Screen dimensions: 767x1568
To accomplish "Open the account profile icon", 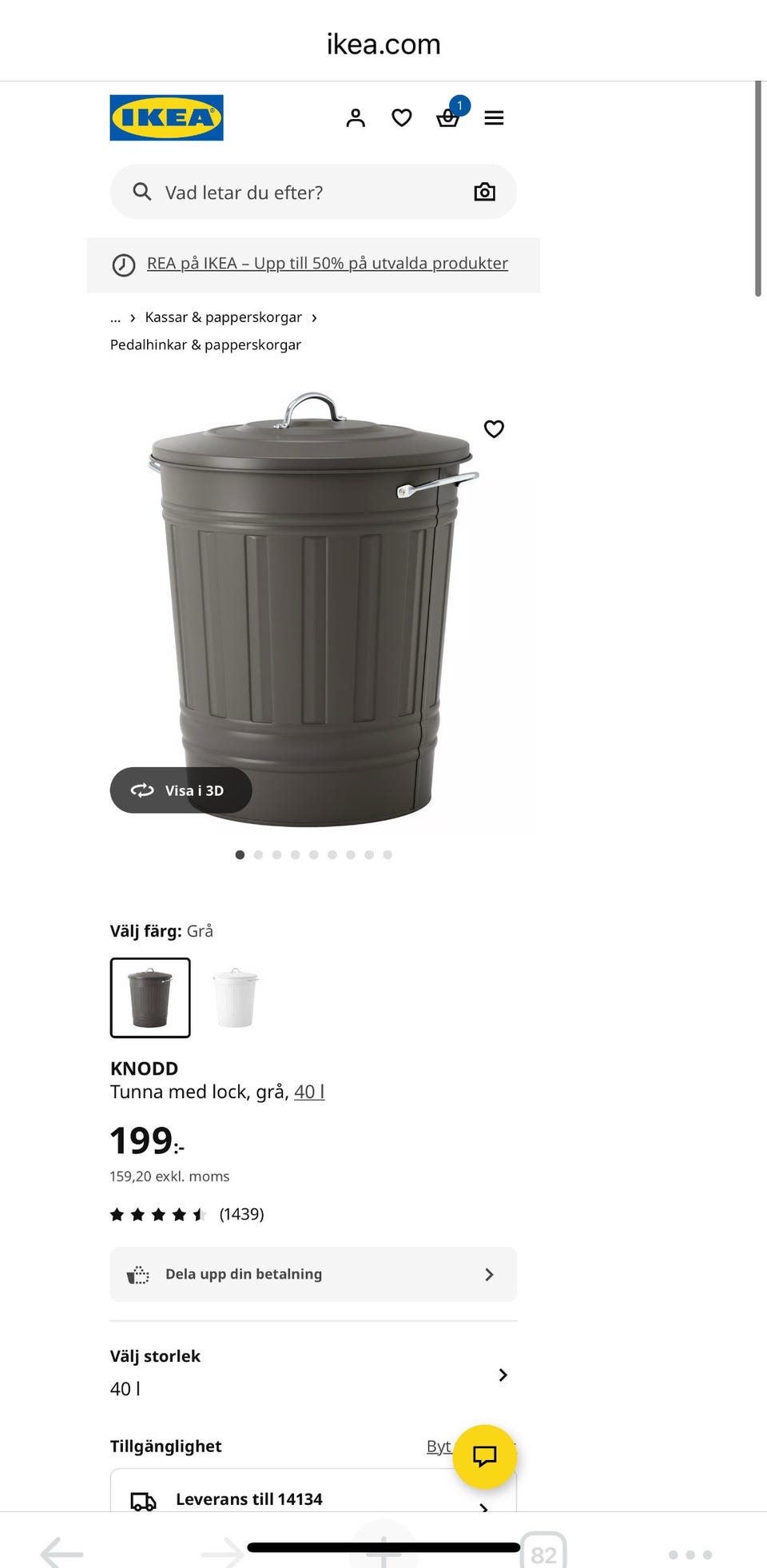I will (x=356, y=118).
